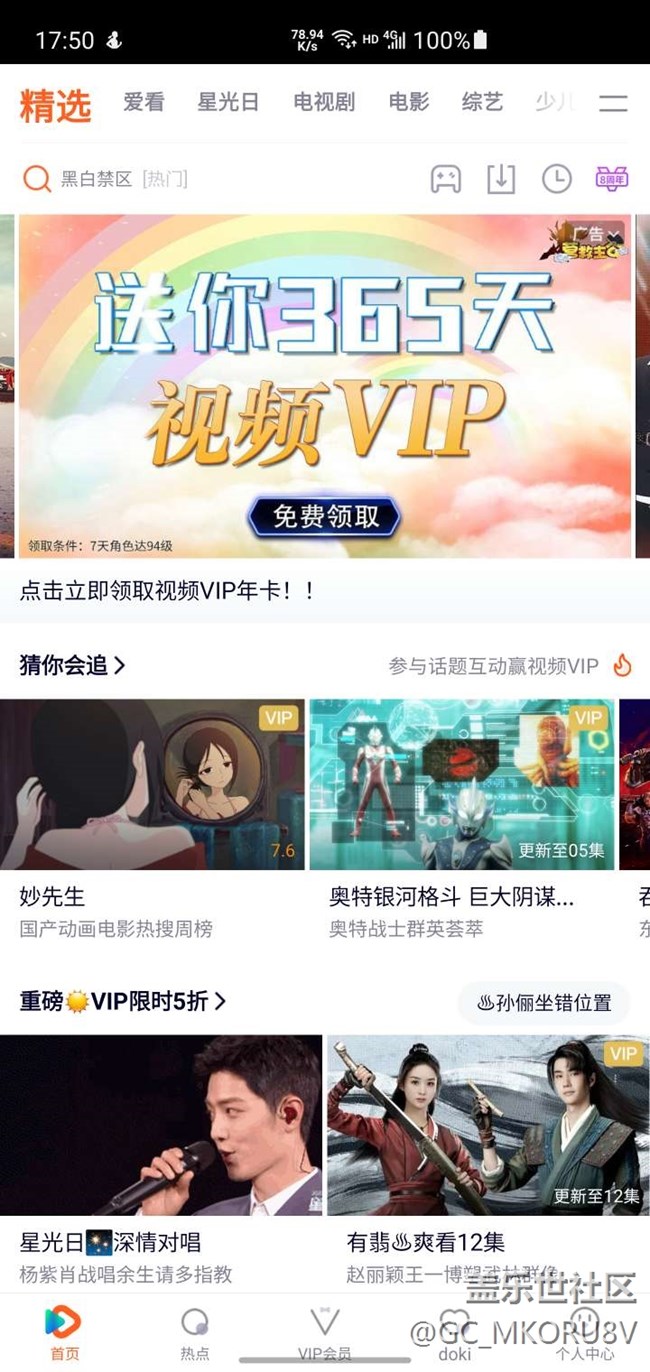Switch to the 热点 bottom tab
Viewport: 650px width, 1372px height.
[x=195, y=1332]
